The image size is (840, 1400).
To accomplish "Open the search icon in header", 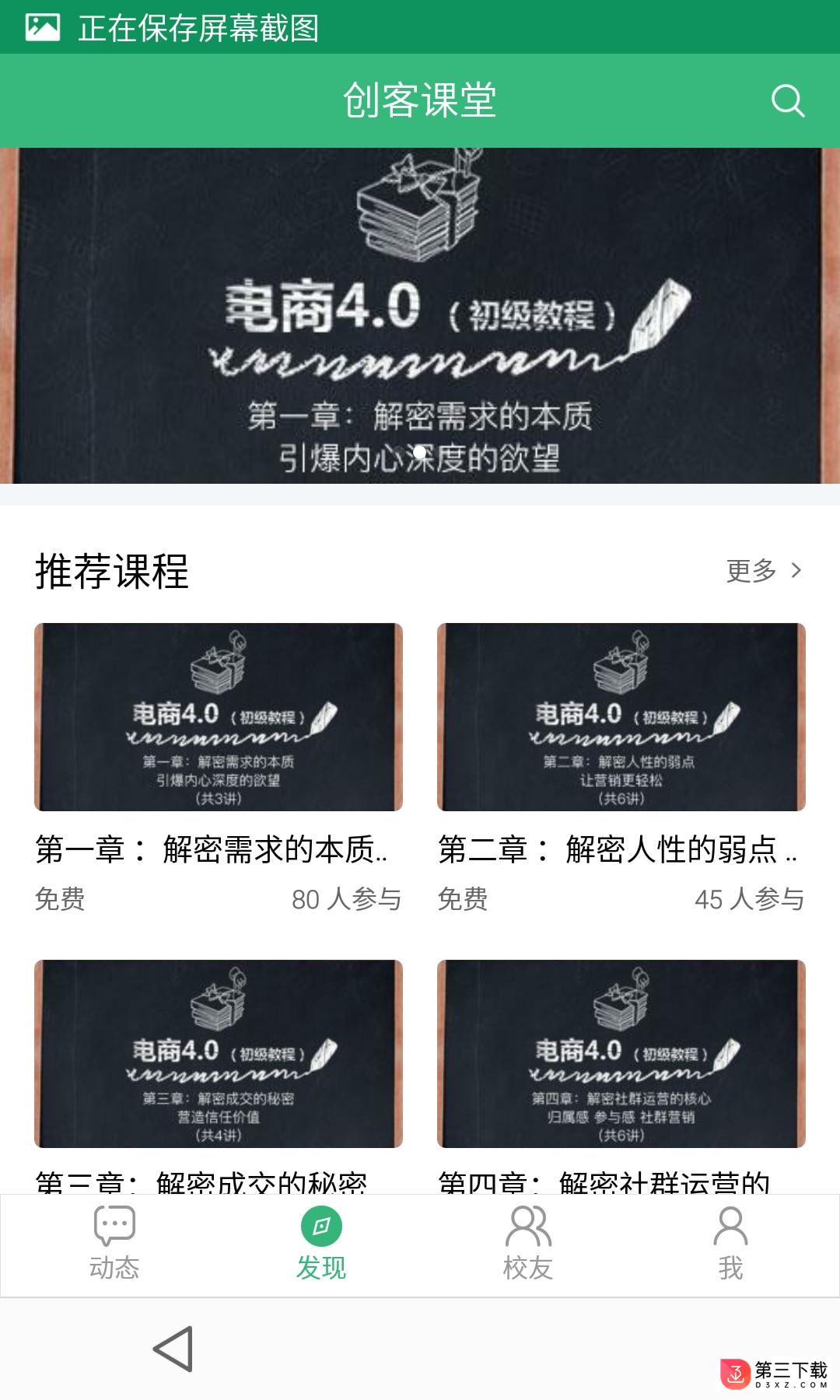I will point(787,101).
